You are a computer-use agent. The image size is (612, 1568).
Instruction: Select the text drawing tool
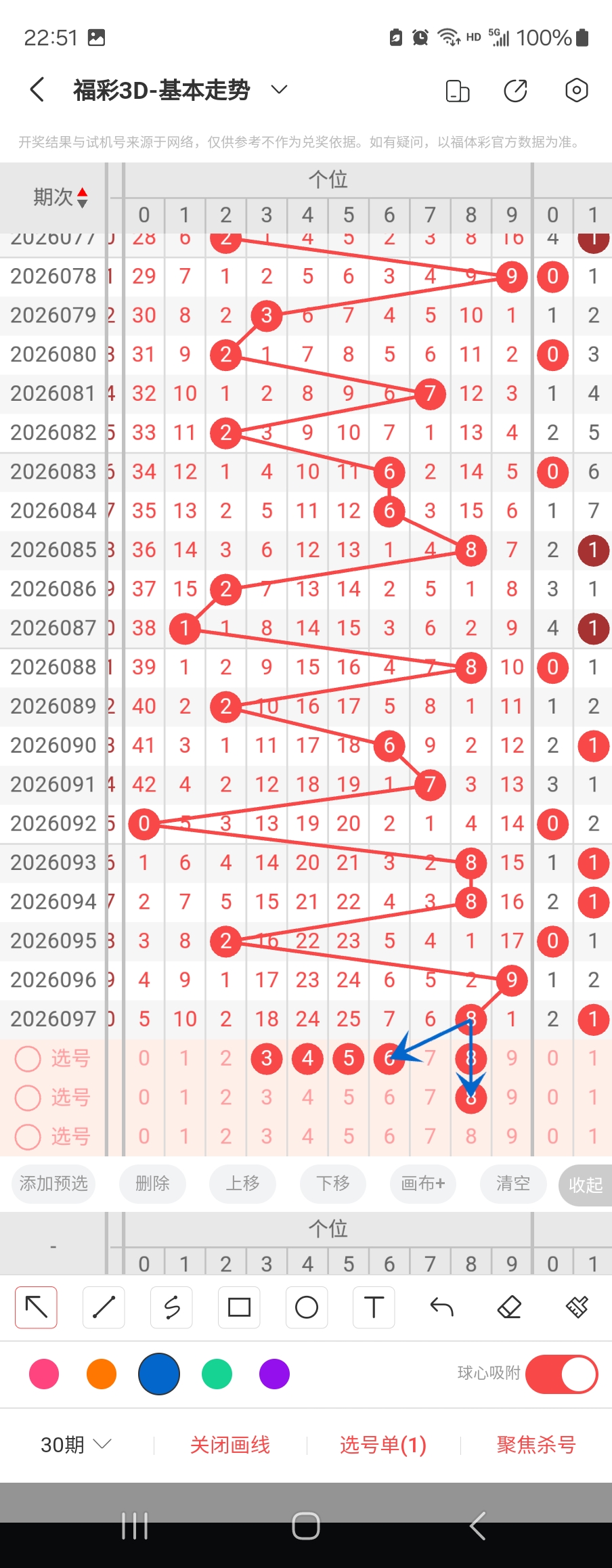click(374, 1307)
